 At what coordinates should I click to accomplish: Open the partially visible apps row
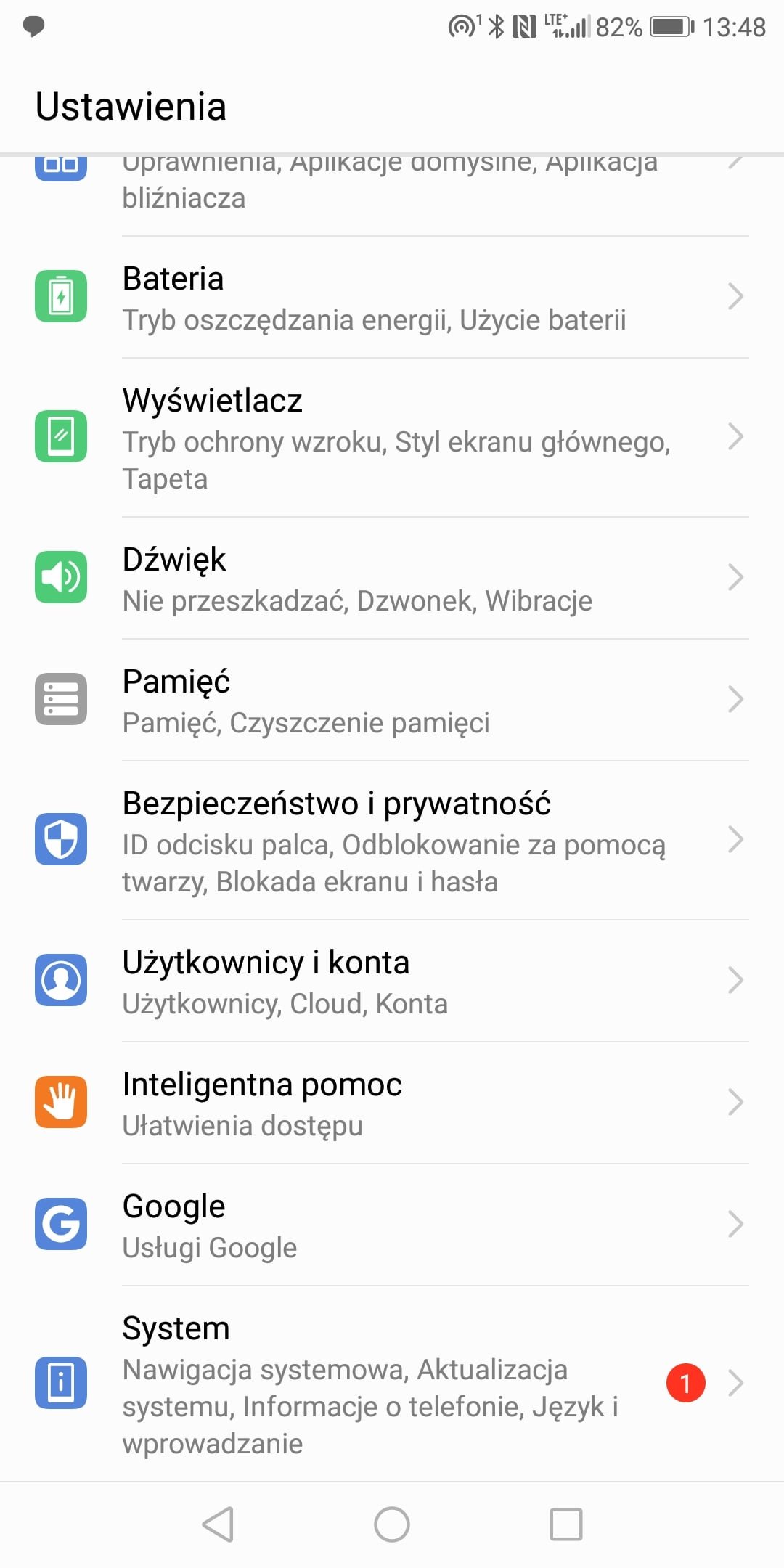click(392, 196)
